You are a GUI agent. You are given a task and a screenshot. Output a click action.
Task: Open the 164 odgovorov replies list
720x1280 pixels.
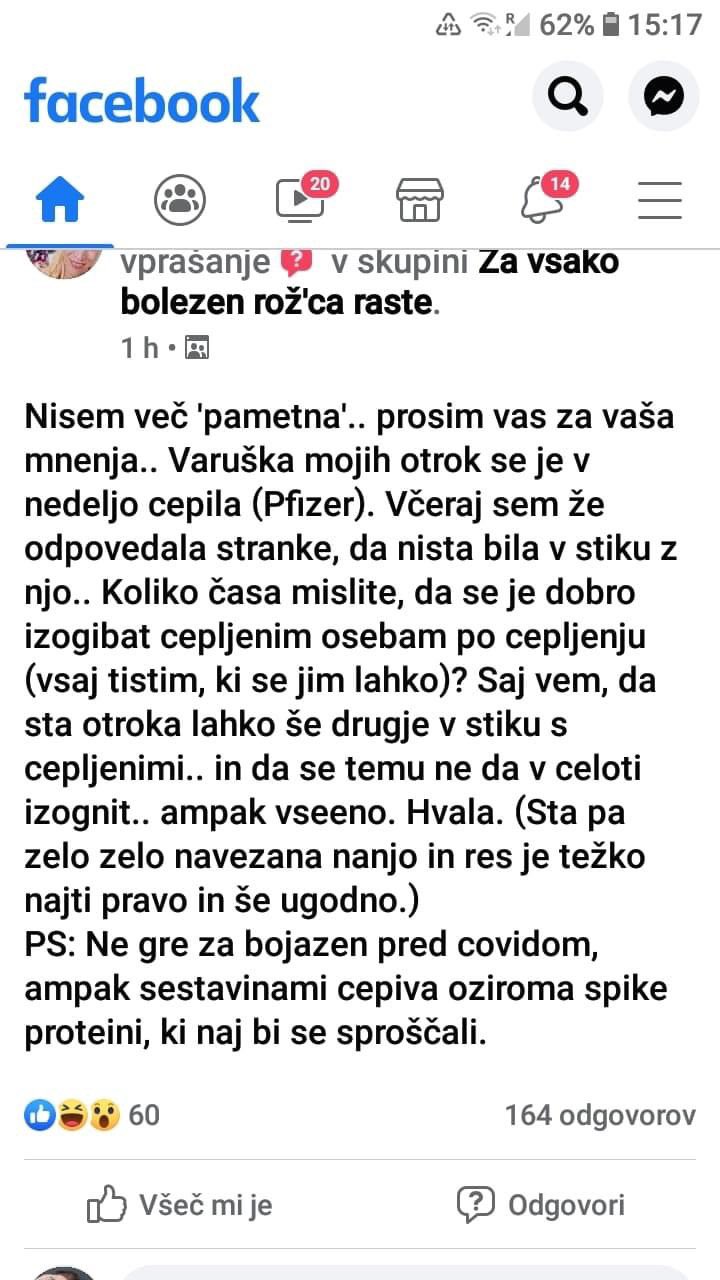599,1114
